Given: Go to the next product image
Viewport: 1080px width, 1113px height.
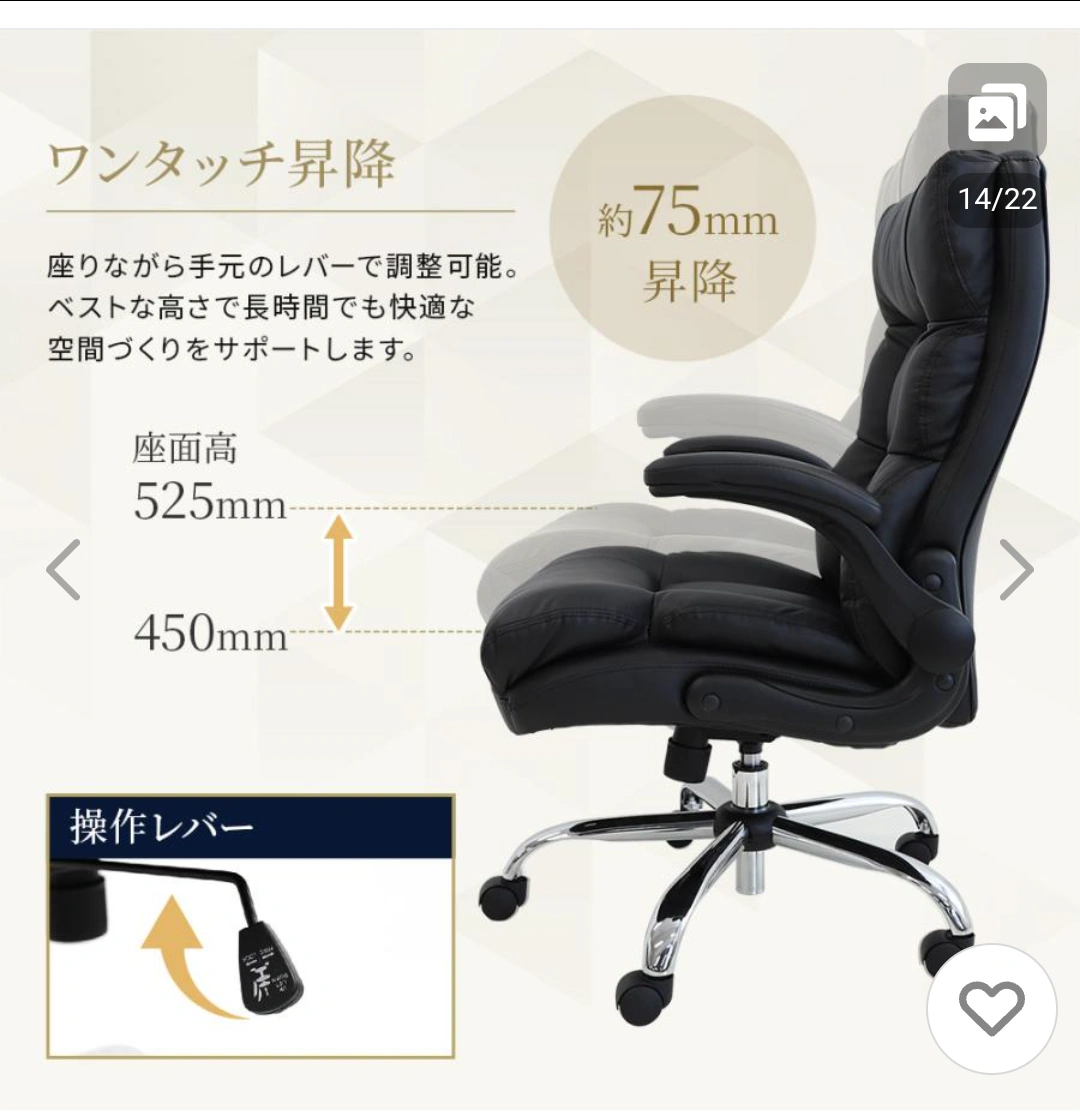Looking at the screenshot, I should point(1016,569).
